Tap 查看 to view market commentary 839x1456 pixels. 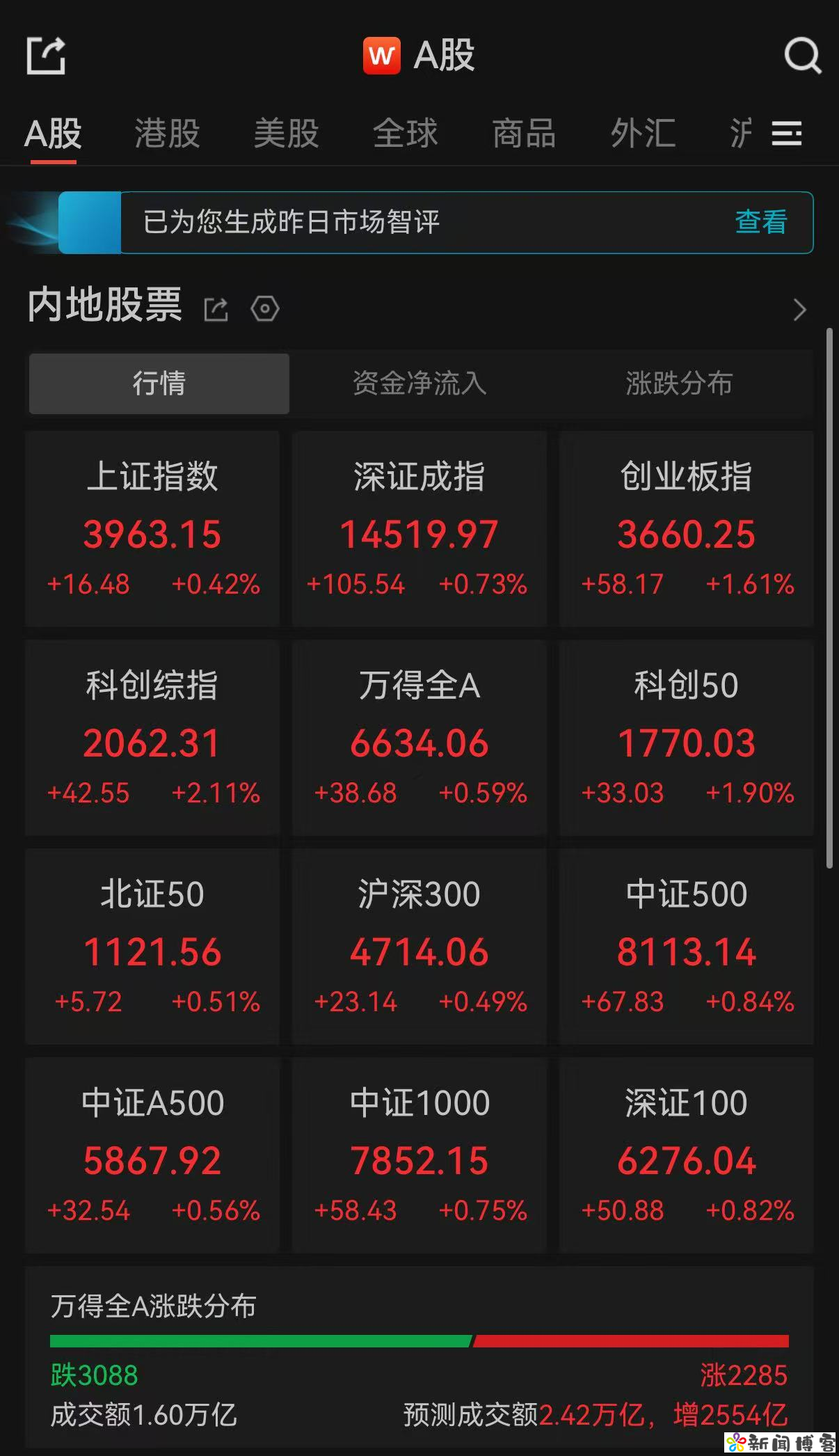tap(761, 222)
